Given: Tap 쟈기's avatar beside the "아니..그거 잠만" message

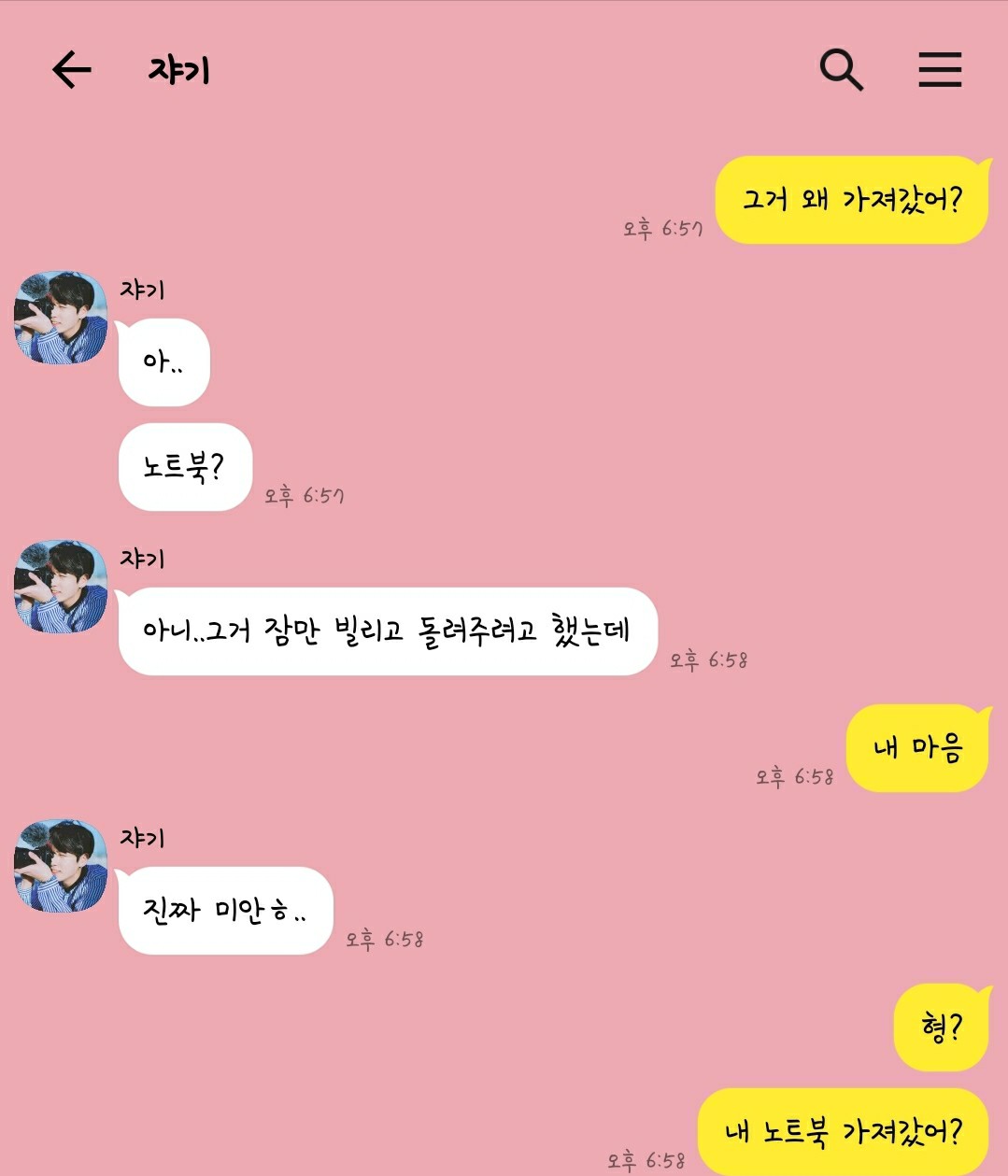Looking at the screenshot, I should click(62, 587).
